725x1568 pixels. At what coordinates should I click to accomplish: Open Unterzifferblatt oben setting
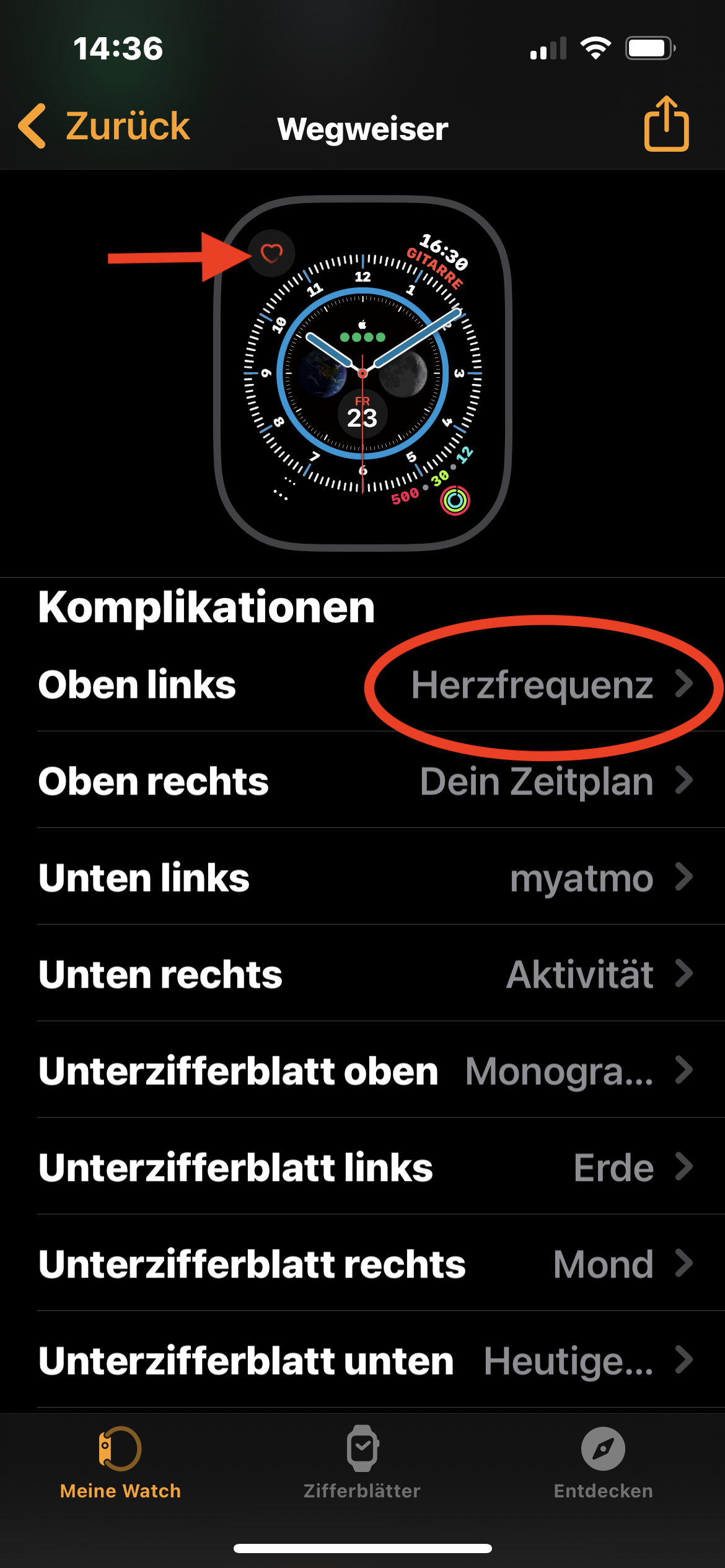click(362, 1070)
